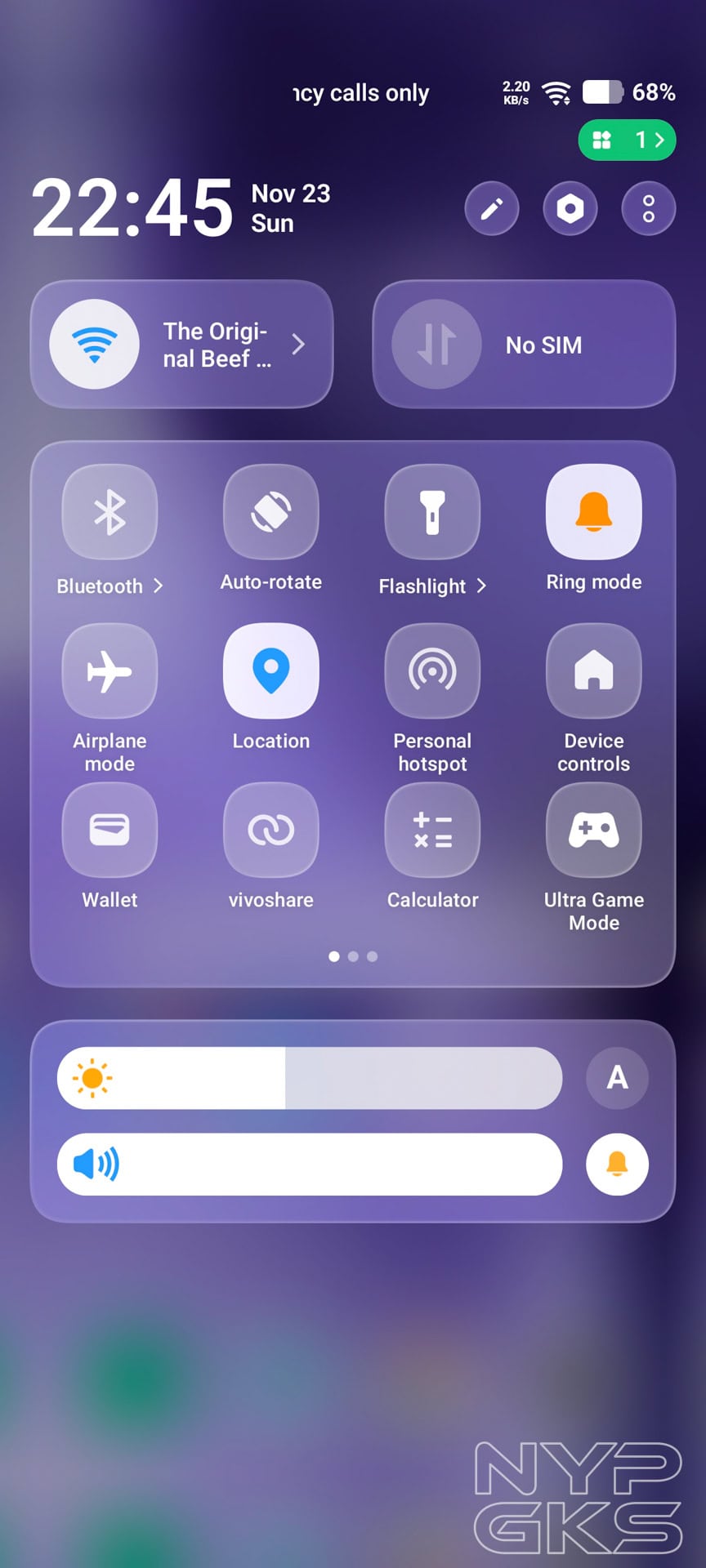Turn off Location
706x1568 pixels.
click(270, 670)
